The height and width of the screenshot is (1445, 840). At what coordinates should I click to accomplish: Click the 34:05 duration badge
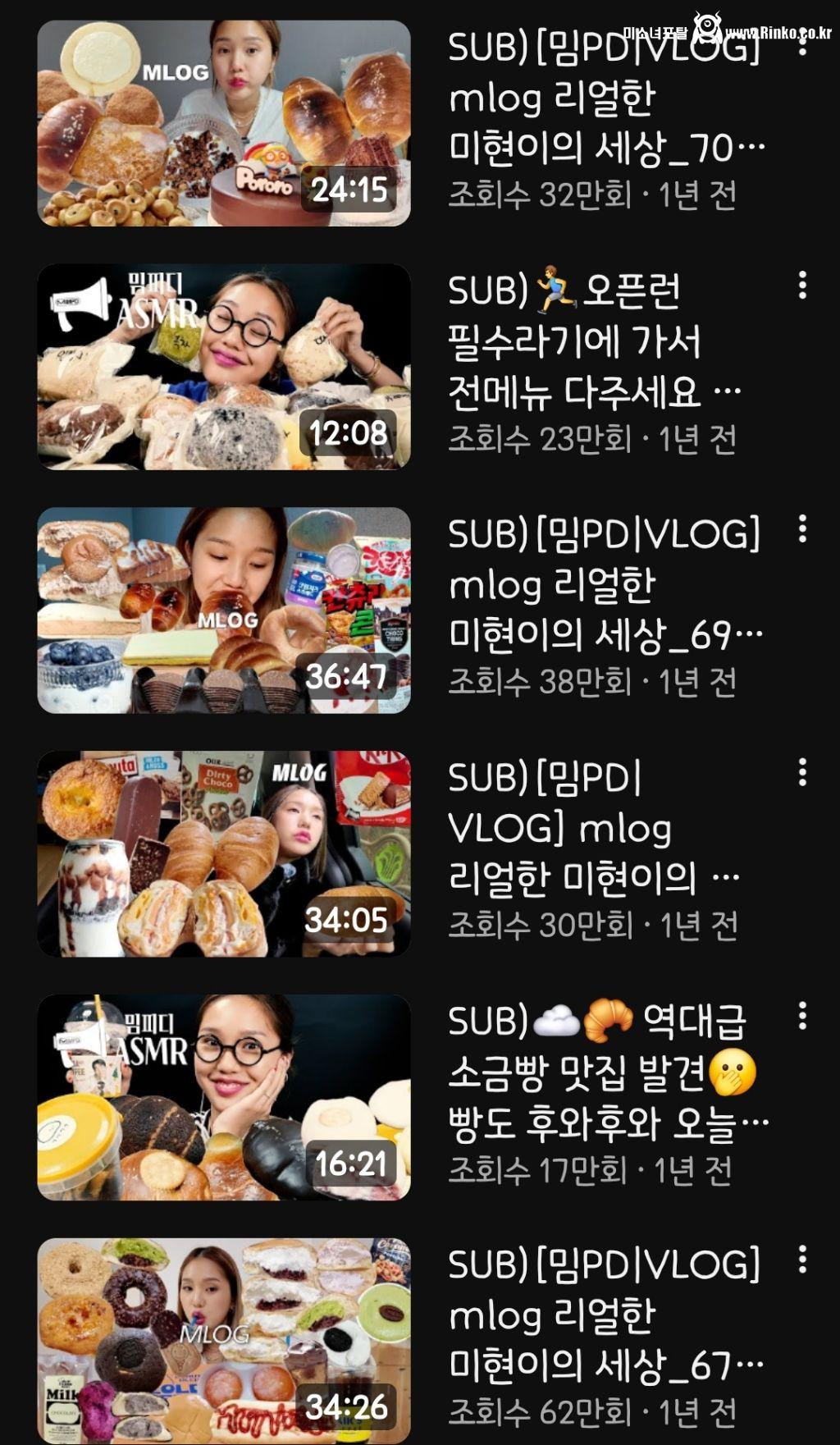pos(348,921)
